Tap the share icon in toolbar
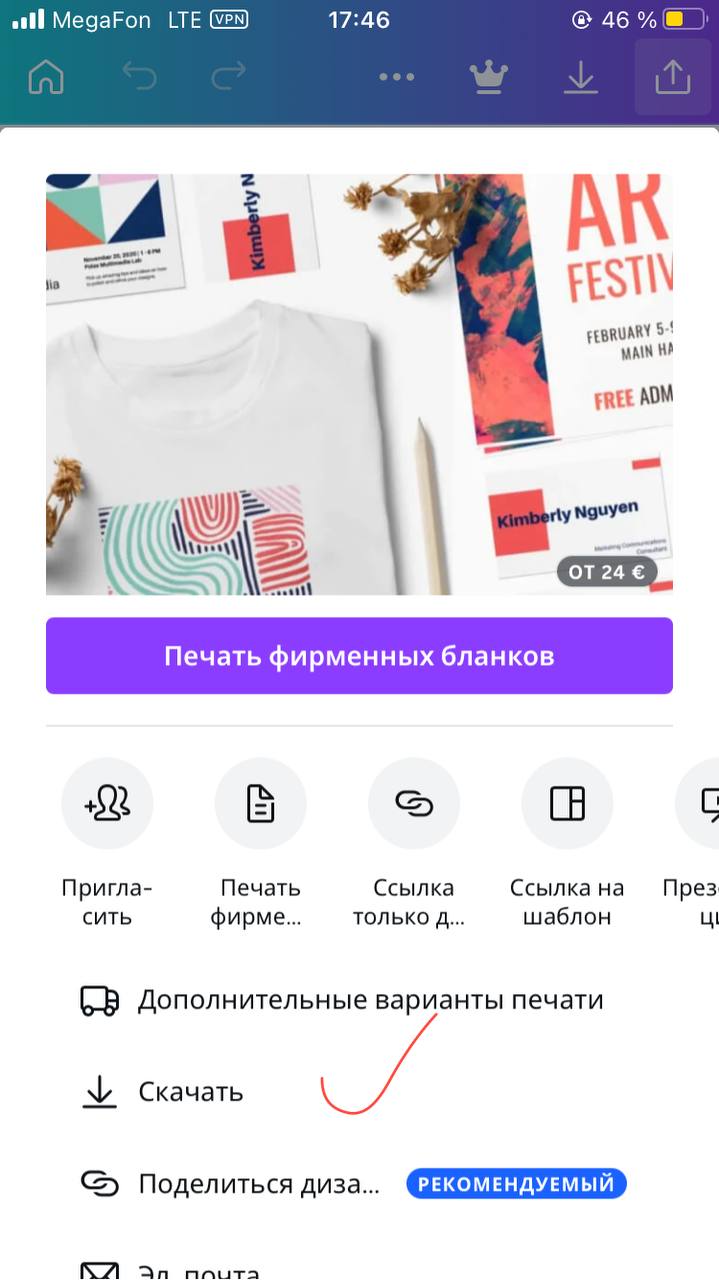The image size is (719, 1280). point(673,77)
